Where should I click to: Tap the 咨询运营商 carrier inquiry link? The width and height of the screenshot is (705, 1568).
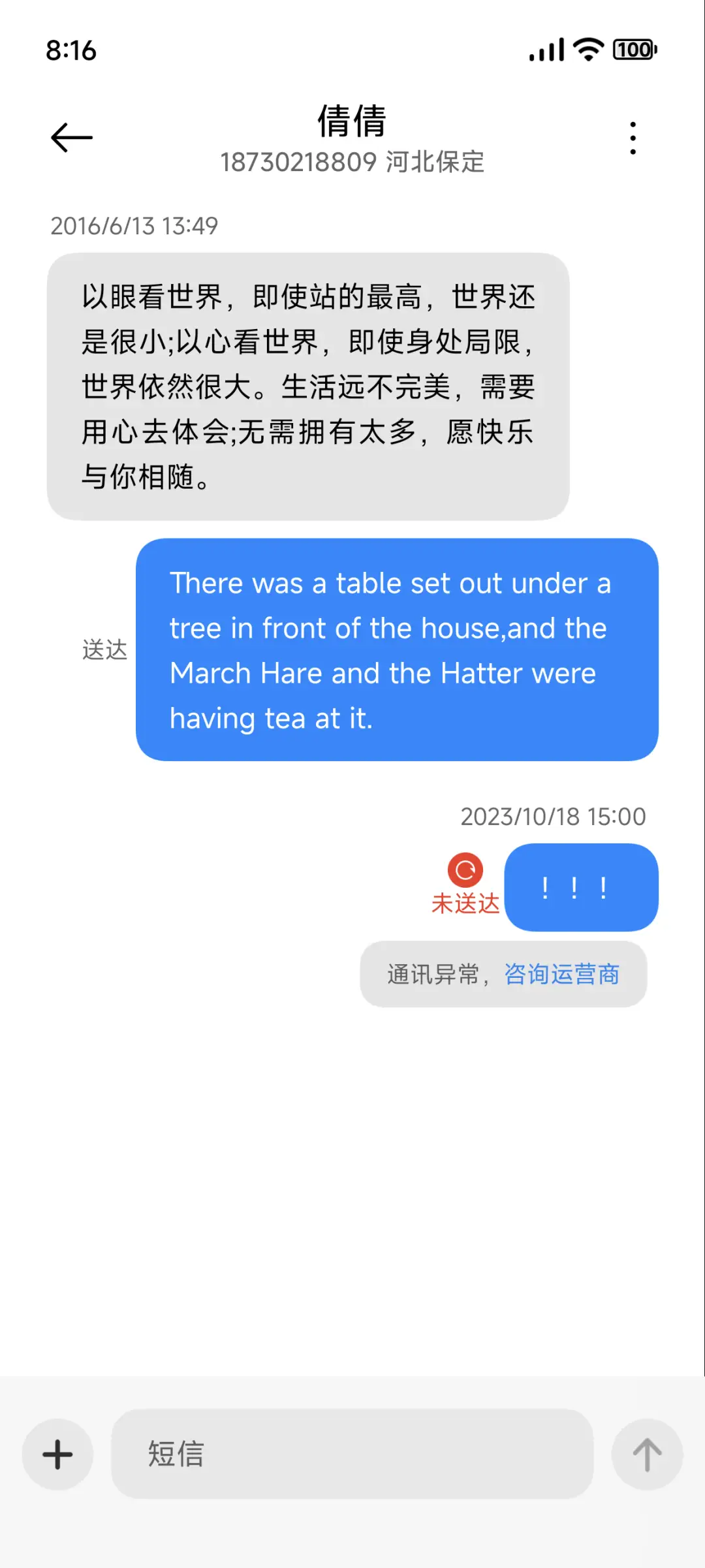(562, 973)
